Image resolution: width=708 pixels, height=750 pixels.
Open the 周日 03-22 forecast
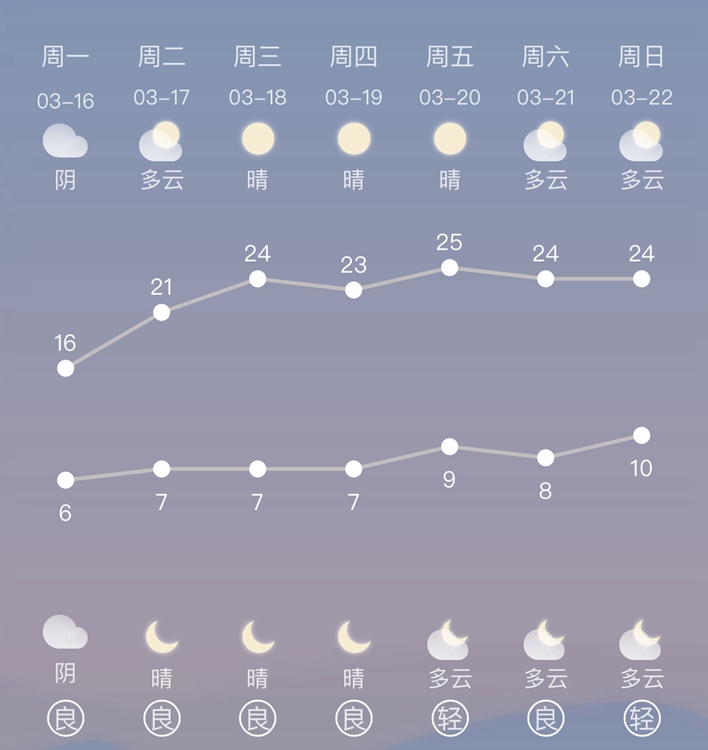point(641,98)
